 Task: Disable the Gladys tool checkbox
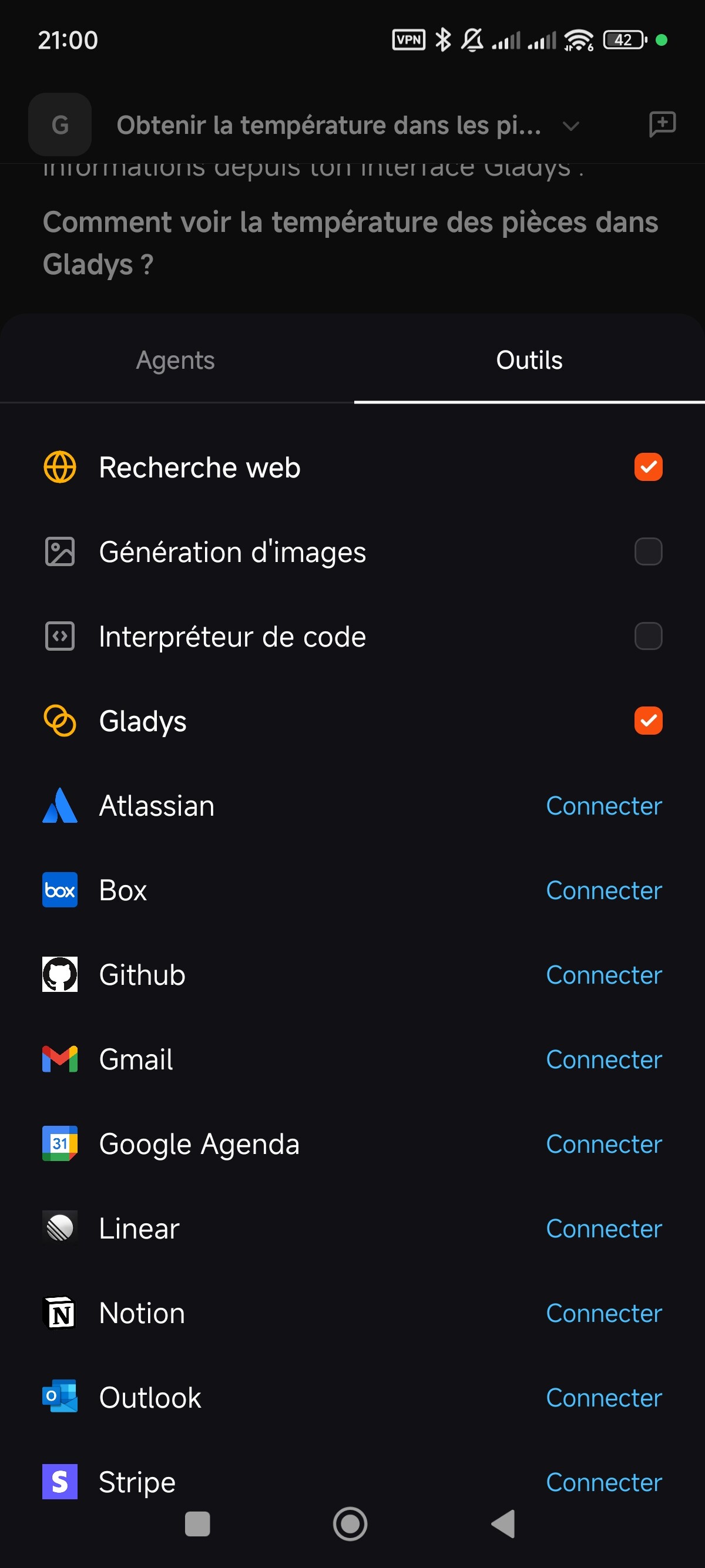coord(648,721)
